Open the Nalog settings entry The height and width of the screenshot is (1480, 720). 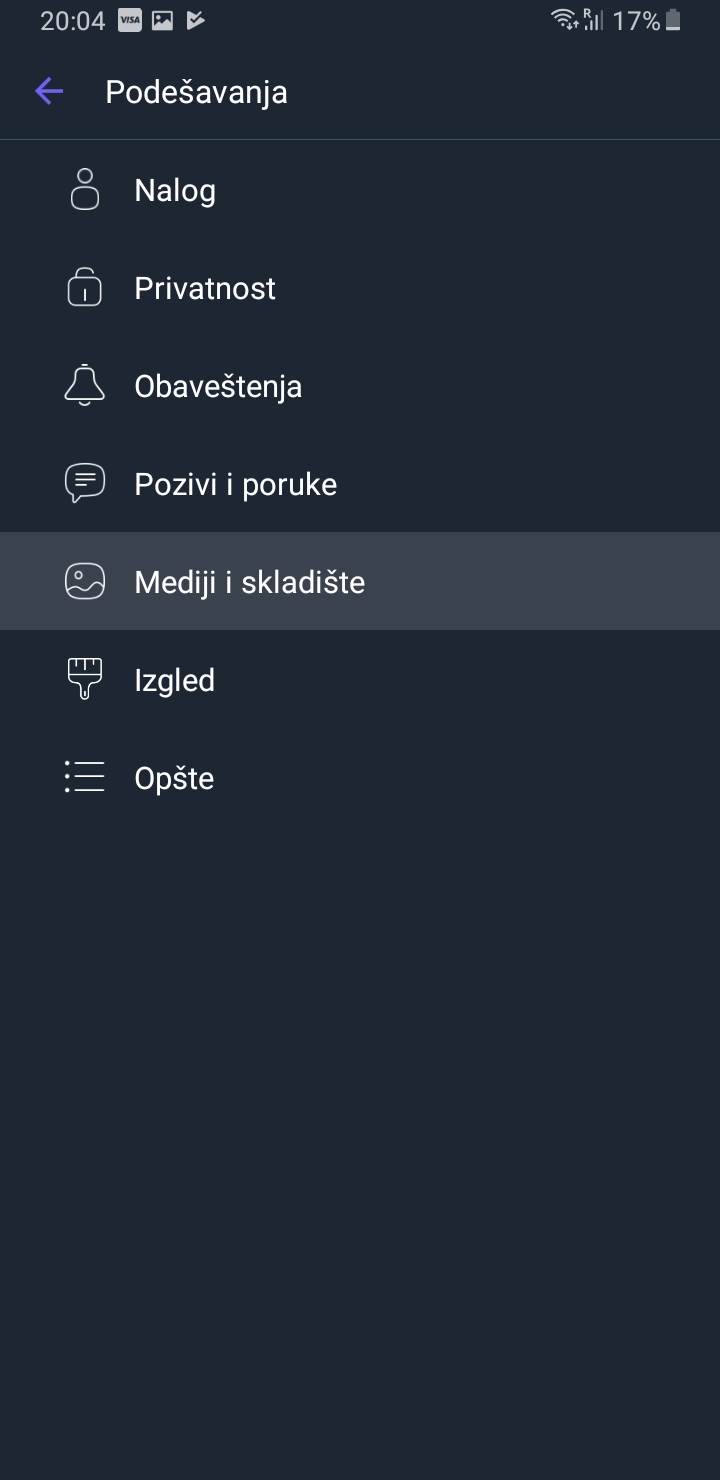[300, 190]
